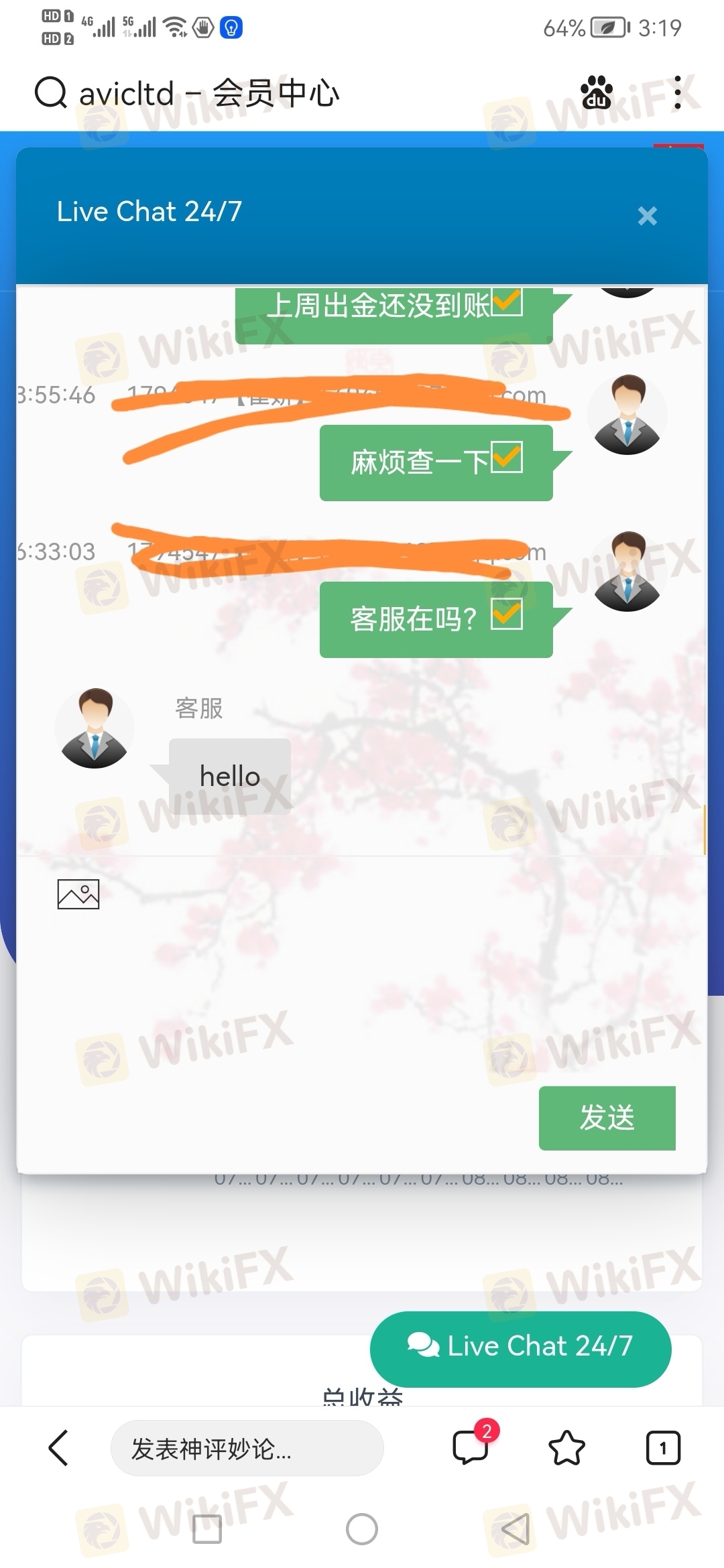Screen dimensions: 724x1568
Task: Open the 发表神评妙论 comment field
Action: tap(247, 1448)
